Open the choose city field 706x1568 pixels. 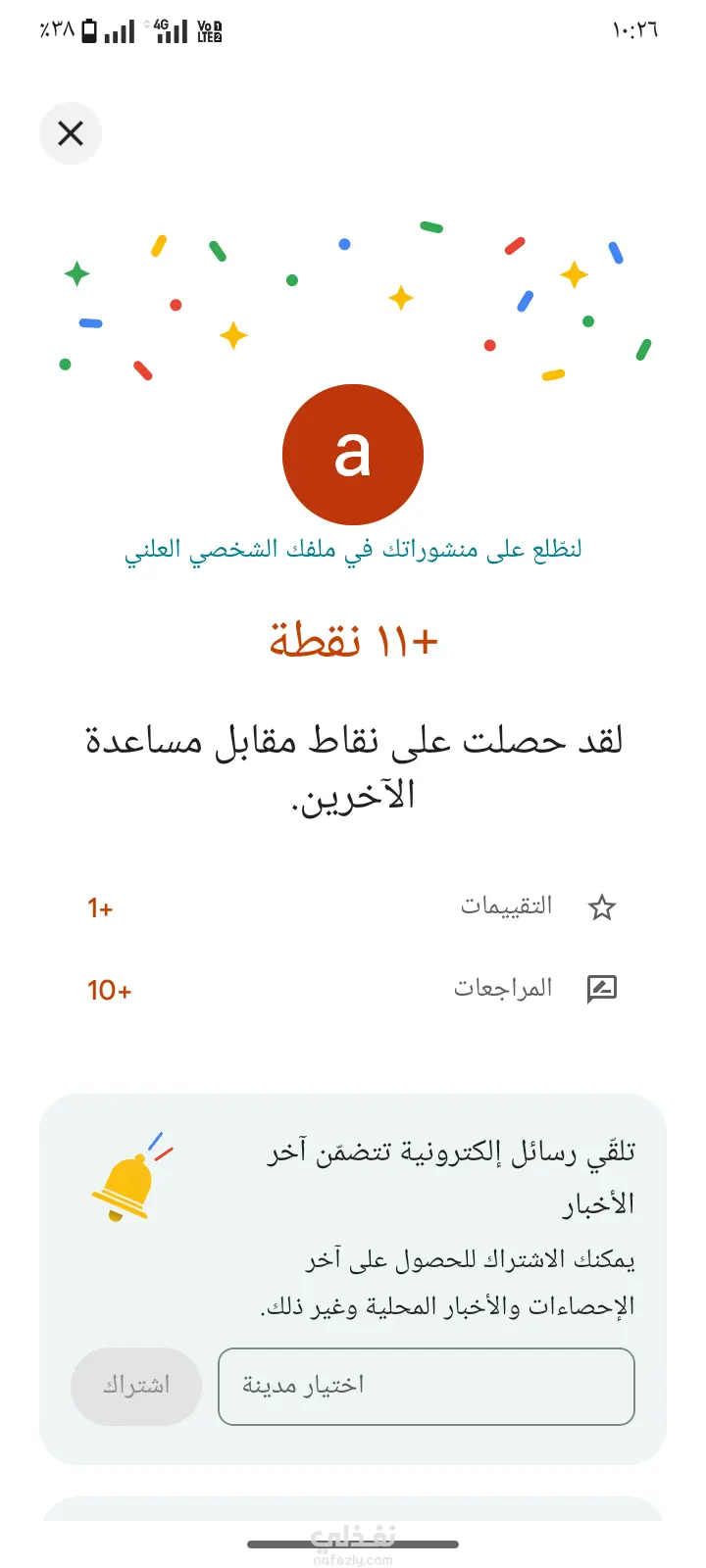(x=427, y=1386)
